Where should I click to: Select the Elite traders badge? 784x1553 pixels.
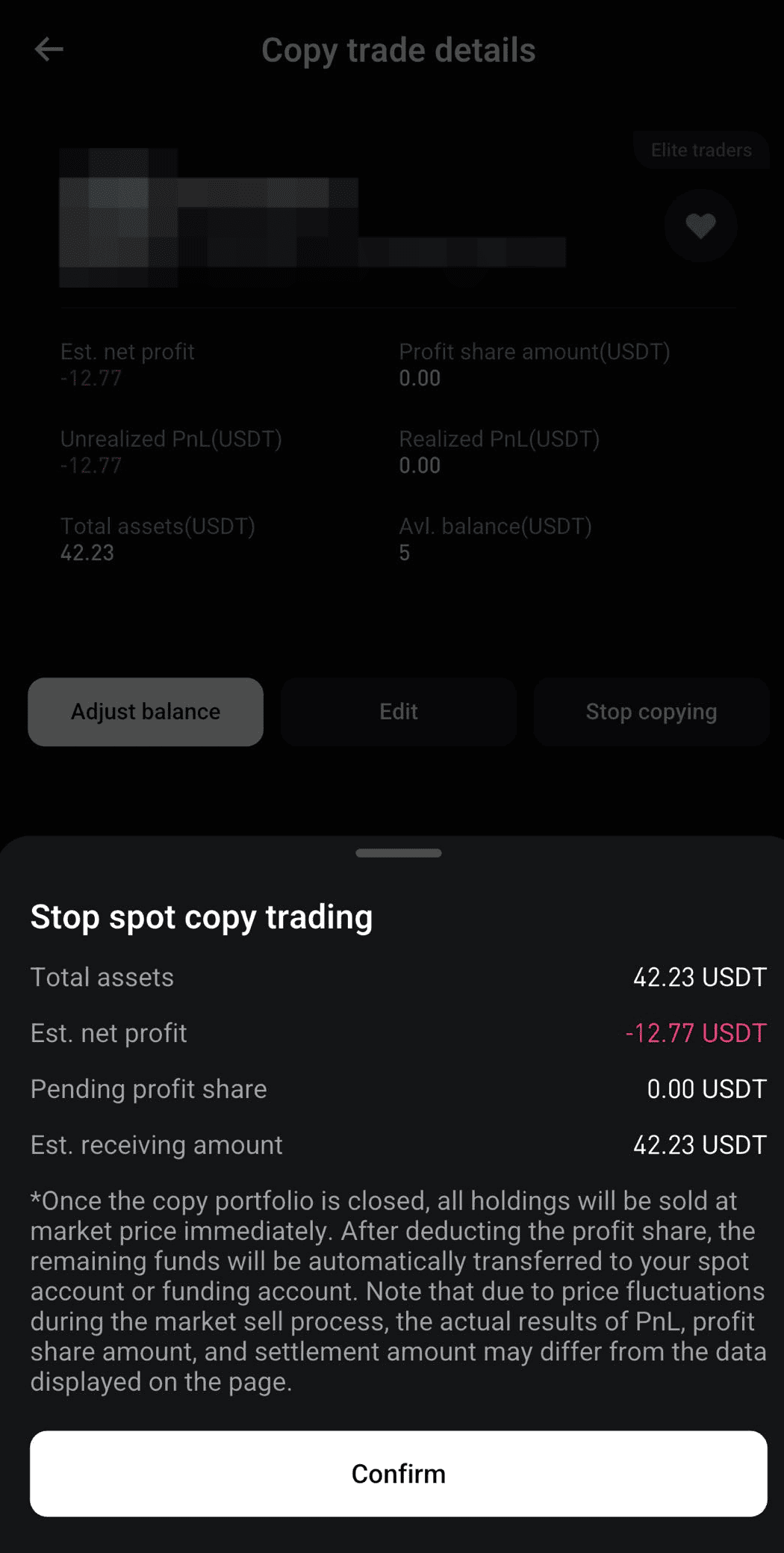(700, 149)
